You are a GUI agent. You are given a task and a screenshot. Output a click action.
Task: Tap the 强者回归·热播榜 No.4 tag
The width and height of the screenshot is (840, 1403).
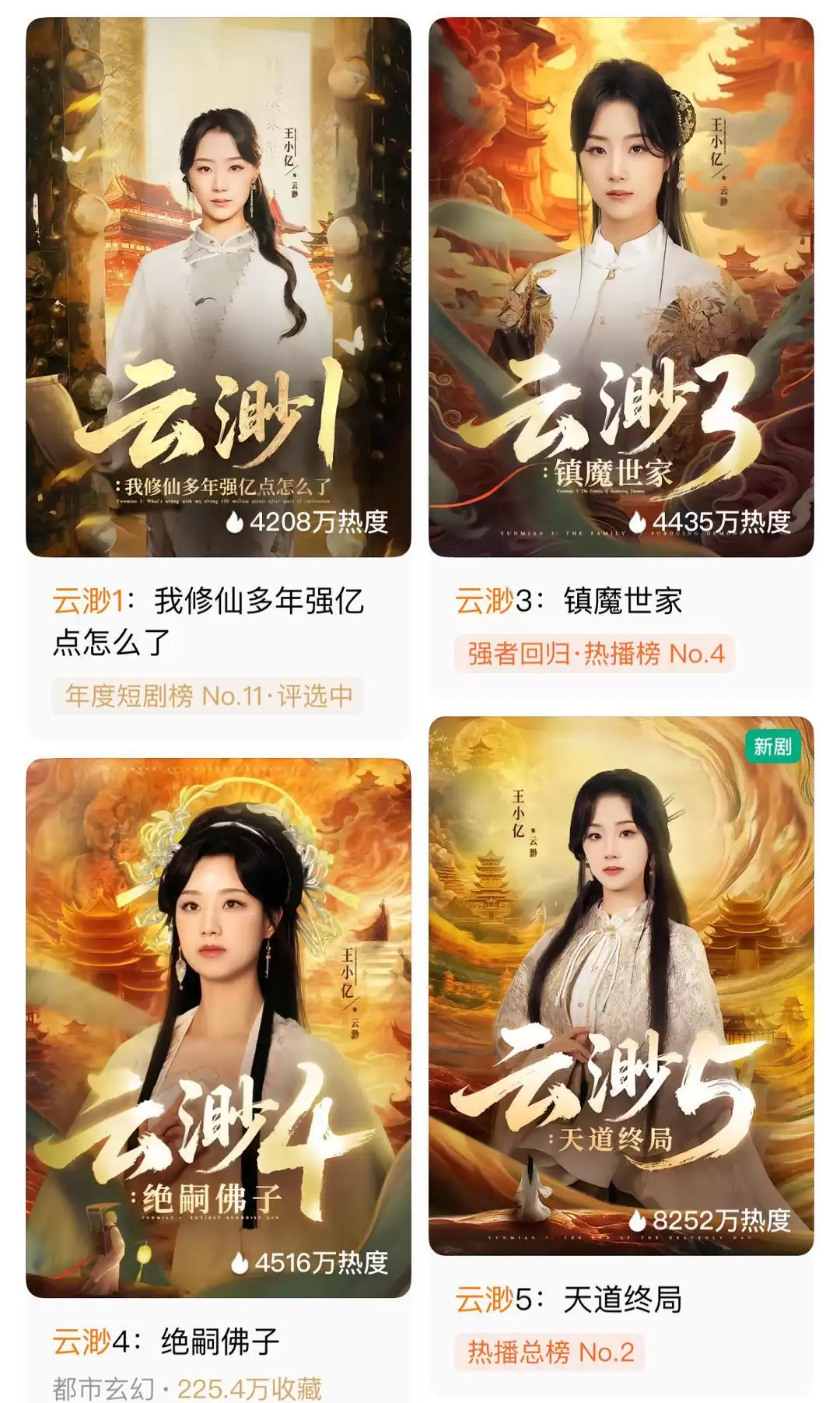(x=595, y=653)
